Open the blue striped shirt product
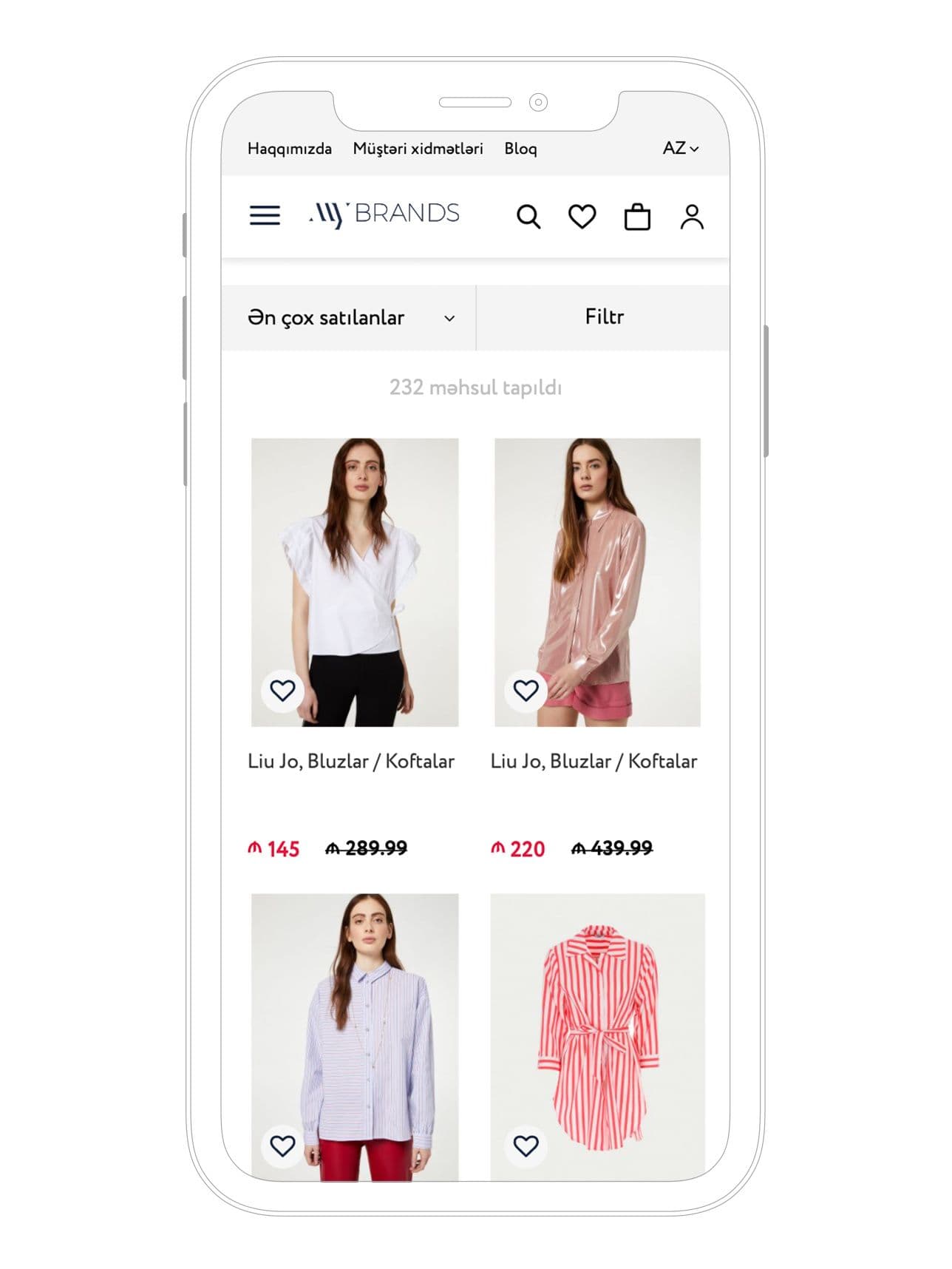 pyautogui.click(x=355, y=1021)
